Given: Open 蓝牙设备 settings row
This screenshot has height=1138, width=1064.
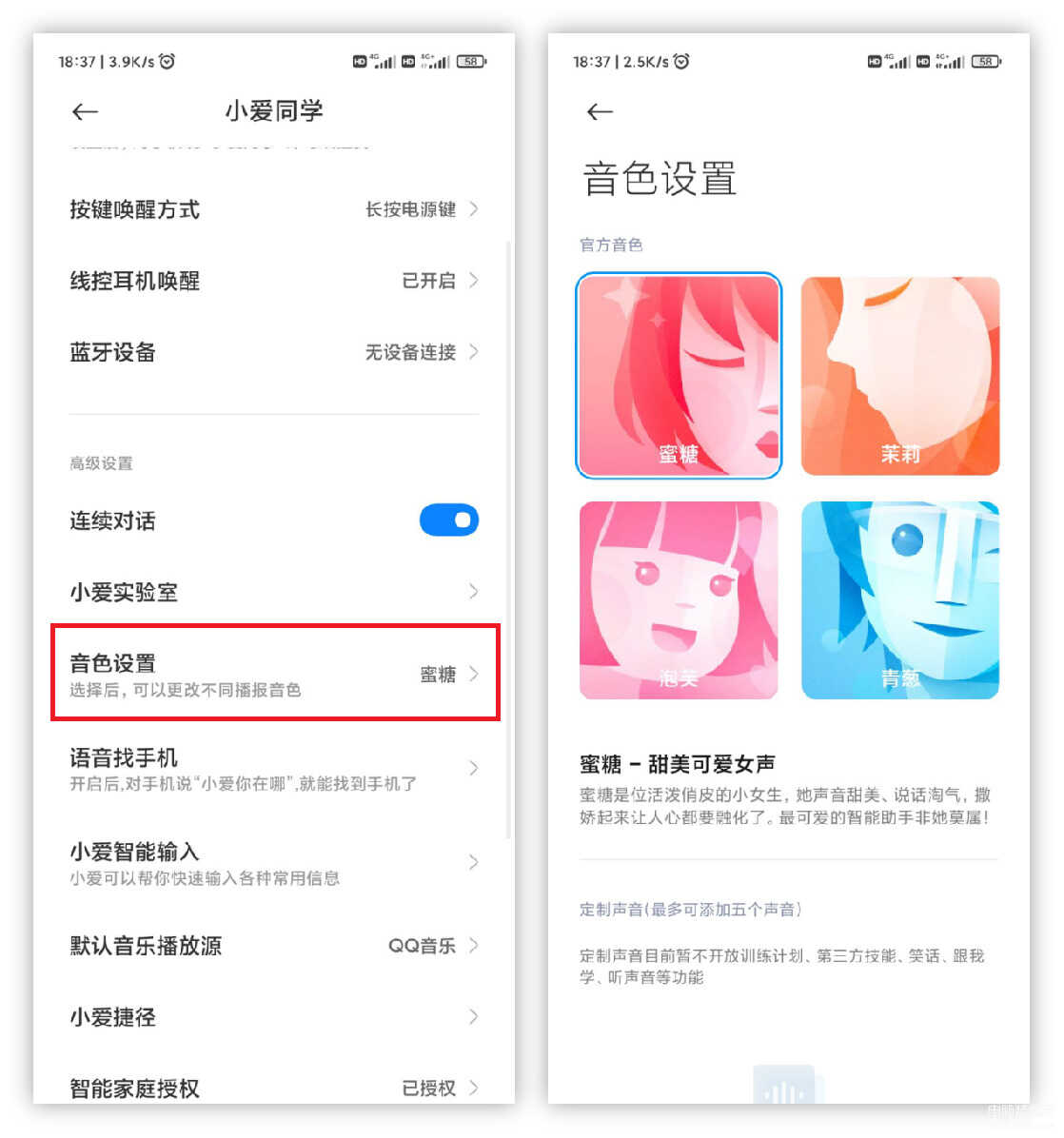Looking at the screenshot, I should coord(273,352).
